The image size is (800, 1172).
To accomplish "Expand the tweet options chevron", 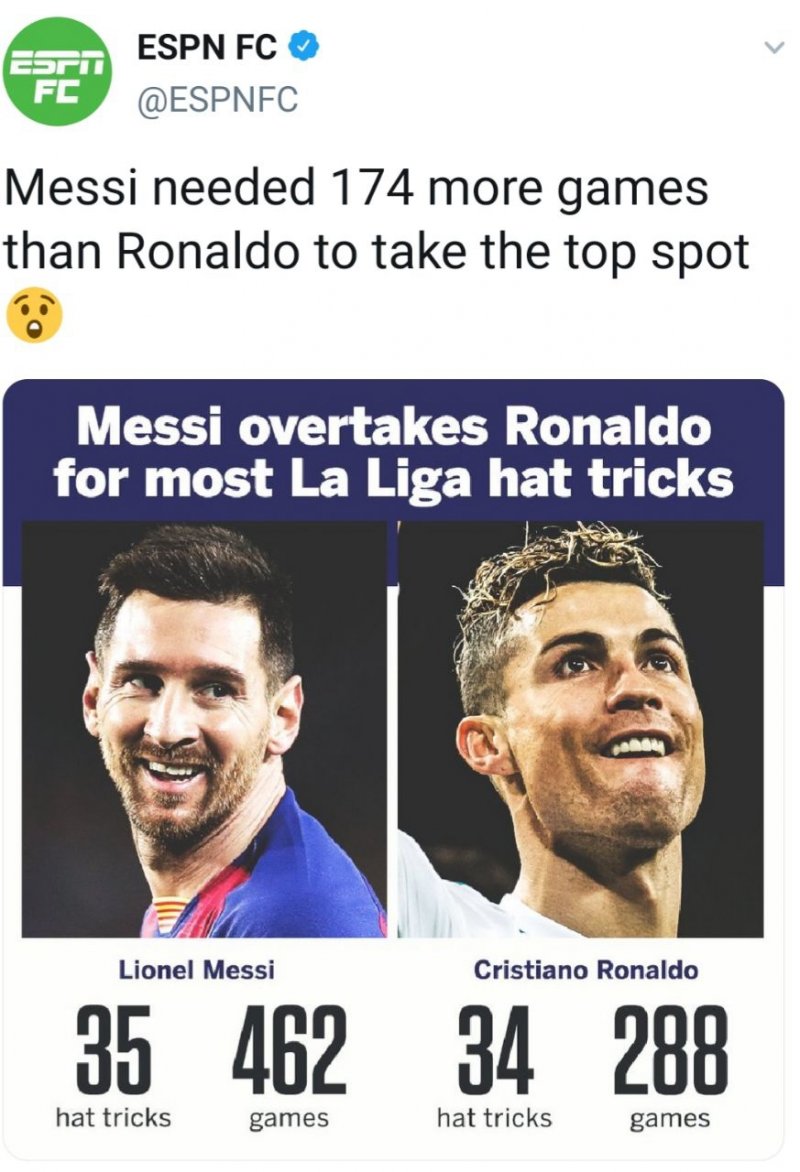I will pyautogui.click(x=771, y=48).
